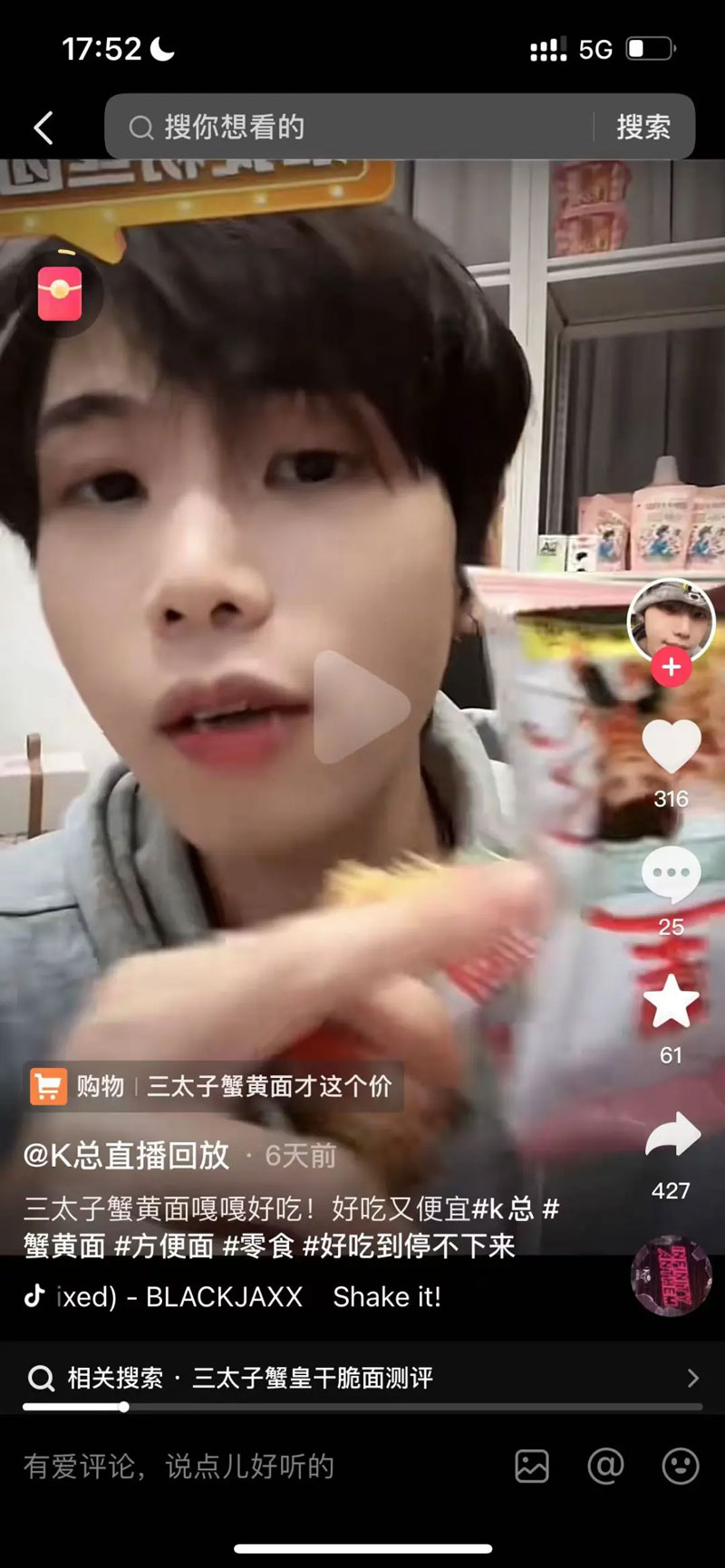Viewport: 725px width, 1568px height.
Task: Resume video with the center play button
Action: tap(362, 707)
